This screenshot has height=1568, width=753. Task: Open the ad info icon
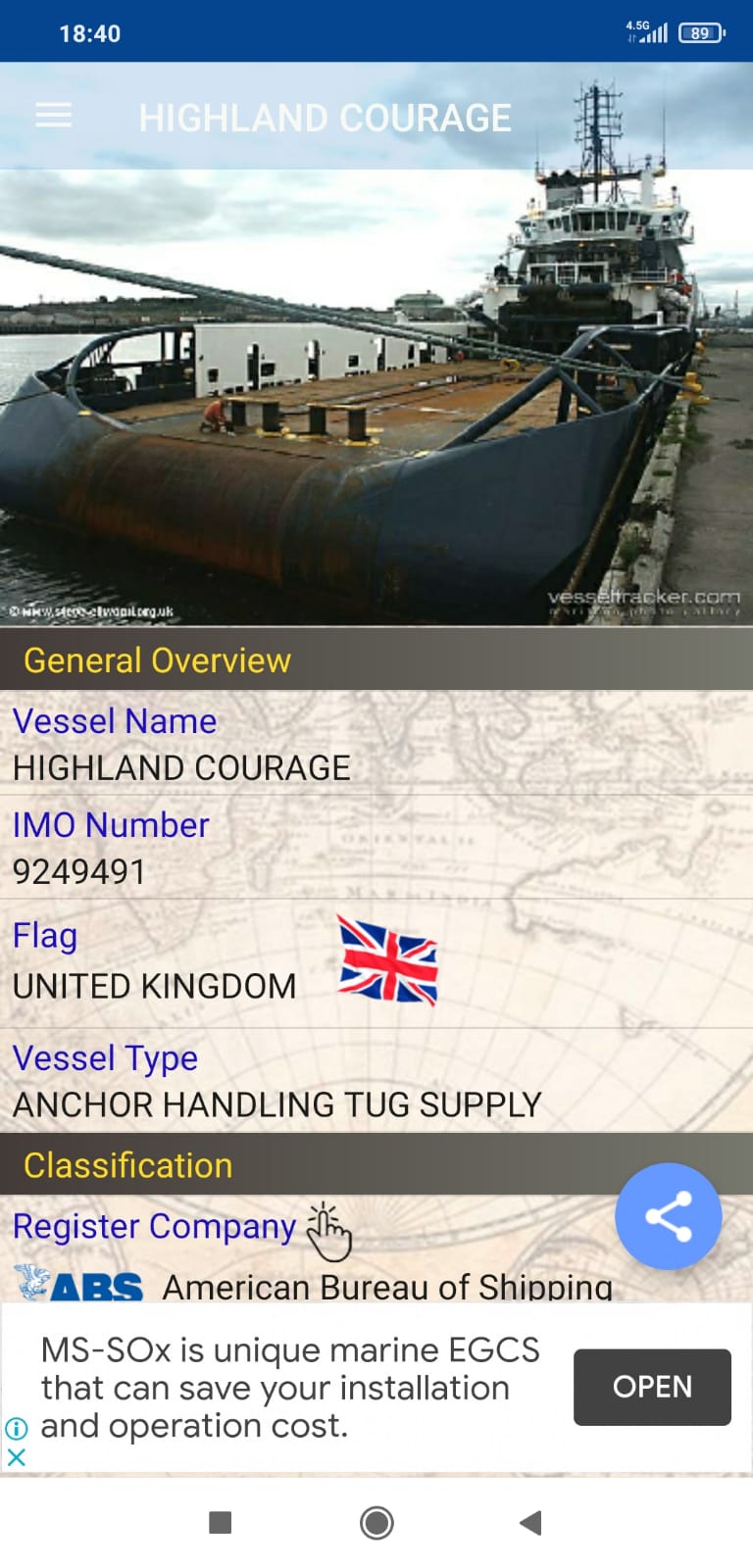coord(17,1428)
